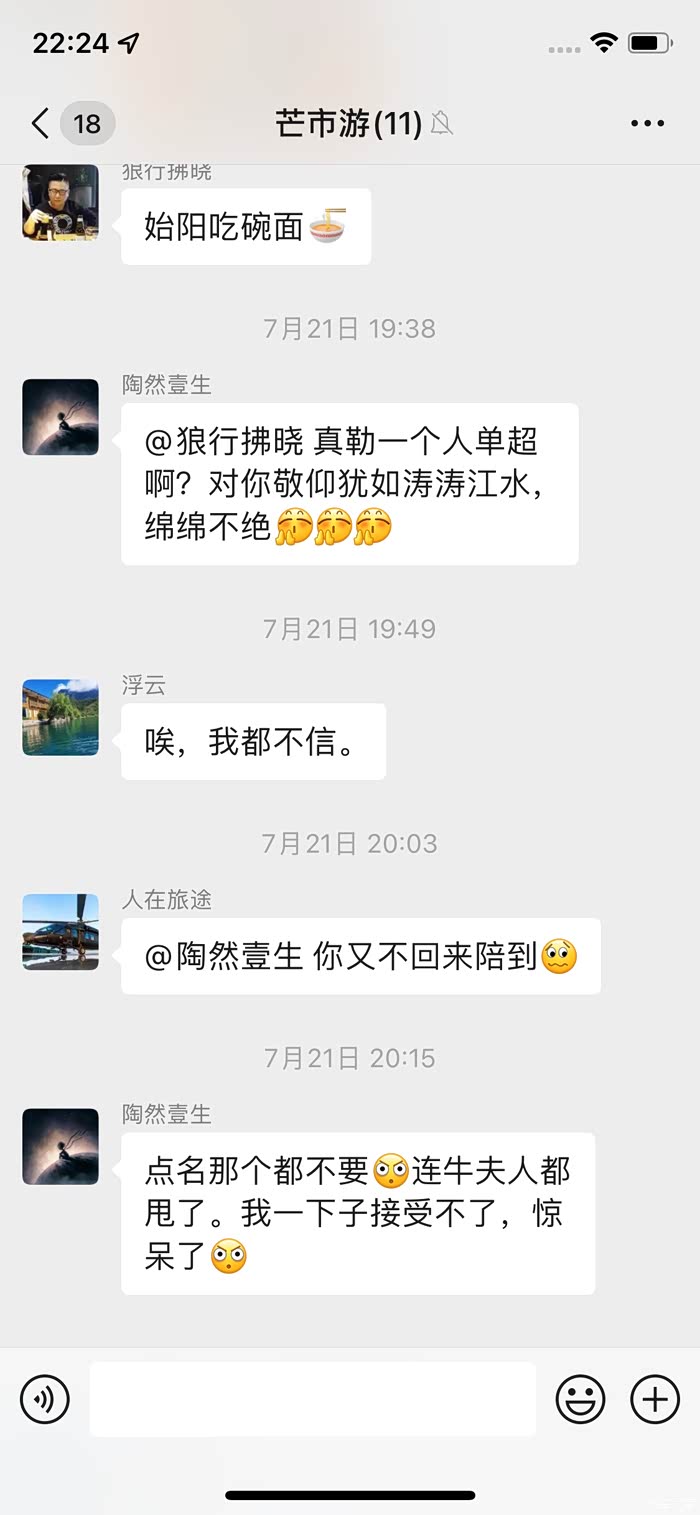Open 陶然壹生's avatar beside the @狼行拂晓 message

click(61, 417)
